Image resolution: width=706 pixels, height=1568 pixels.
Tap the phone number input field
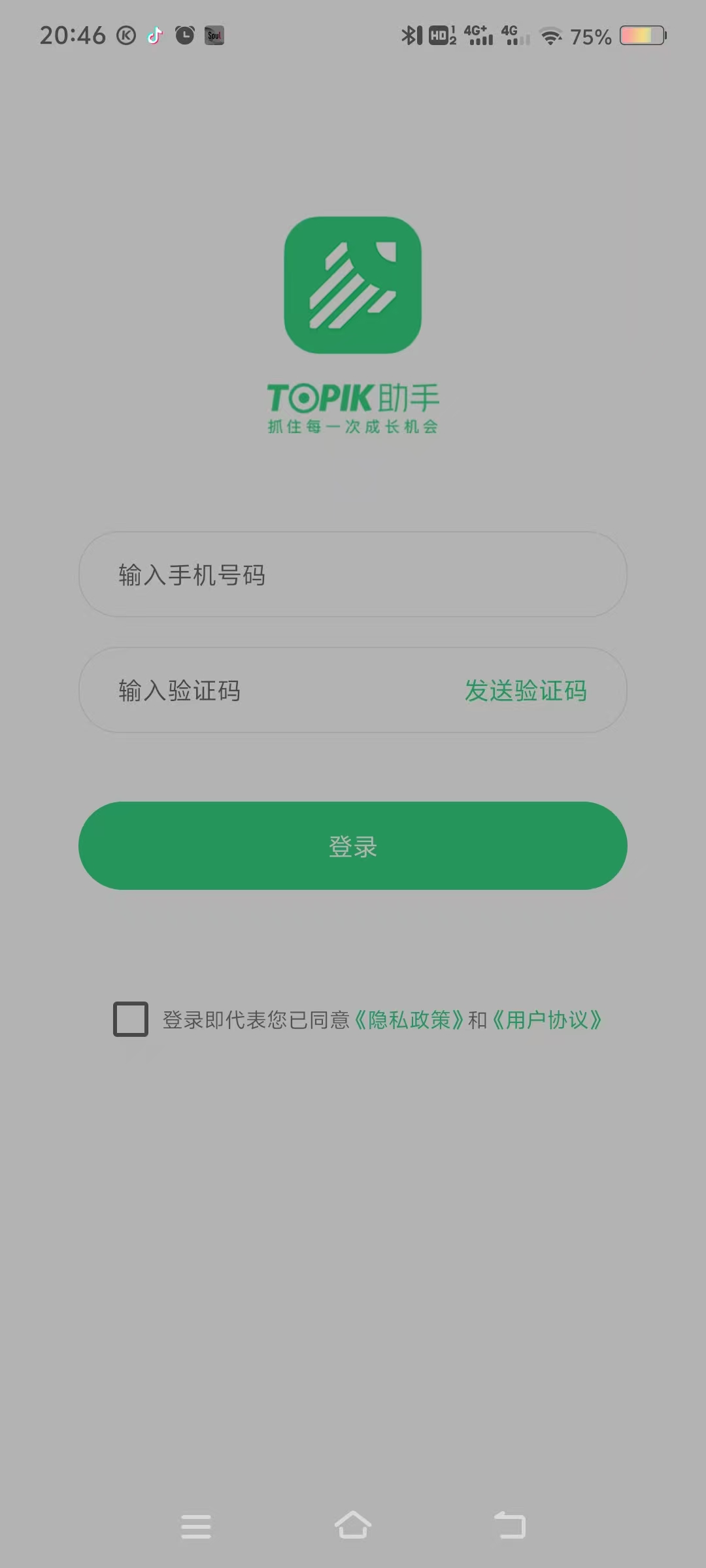click(x=353, y=574)
